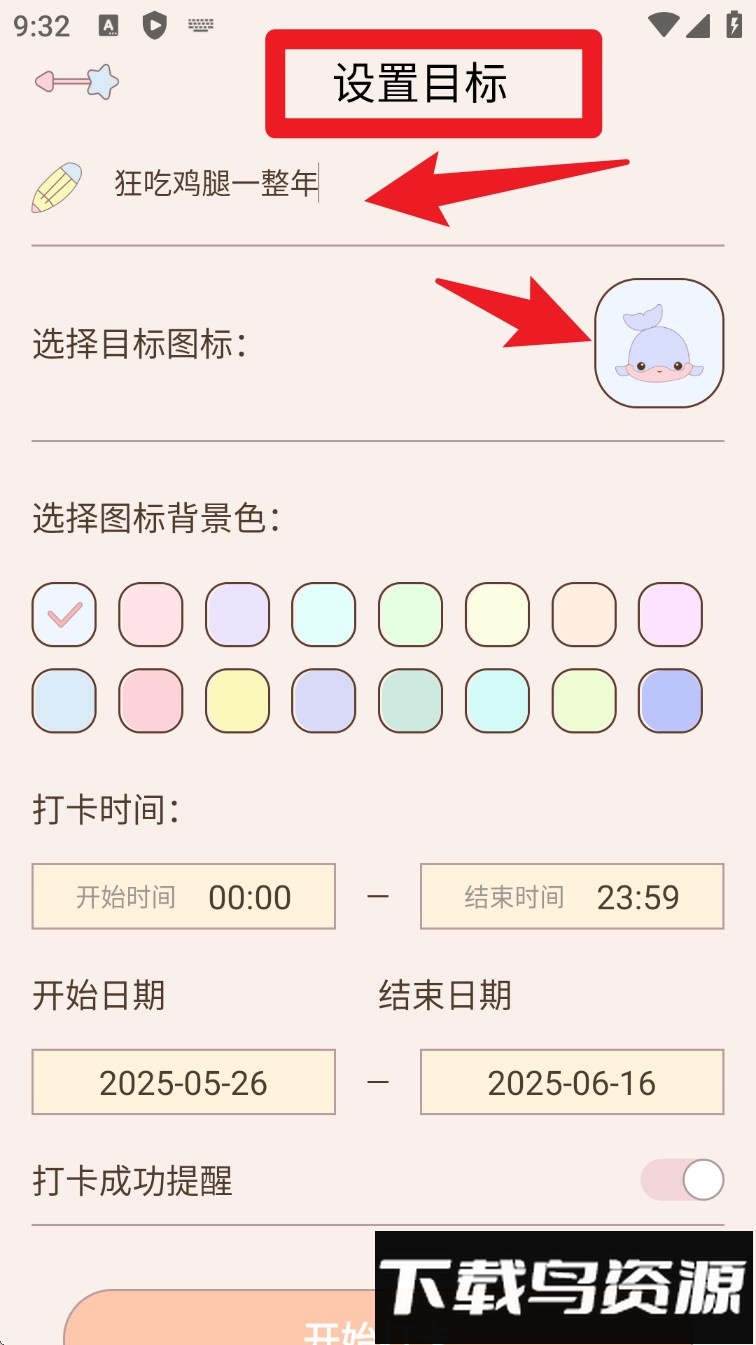The image size is (756, 1345).
Task: Tap the end date 2025-06-16 field
Action: point(571,1082)
